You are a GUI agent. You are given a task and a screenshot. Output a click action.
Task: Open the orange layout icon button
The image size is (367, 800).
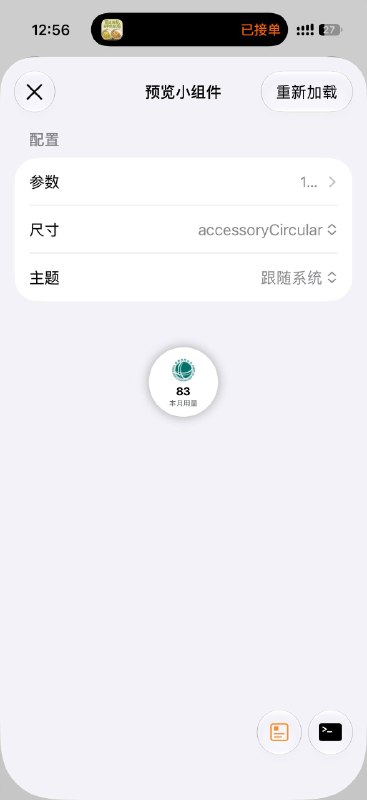coord(279,732)
